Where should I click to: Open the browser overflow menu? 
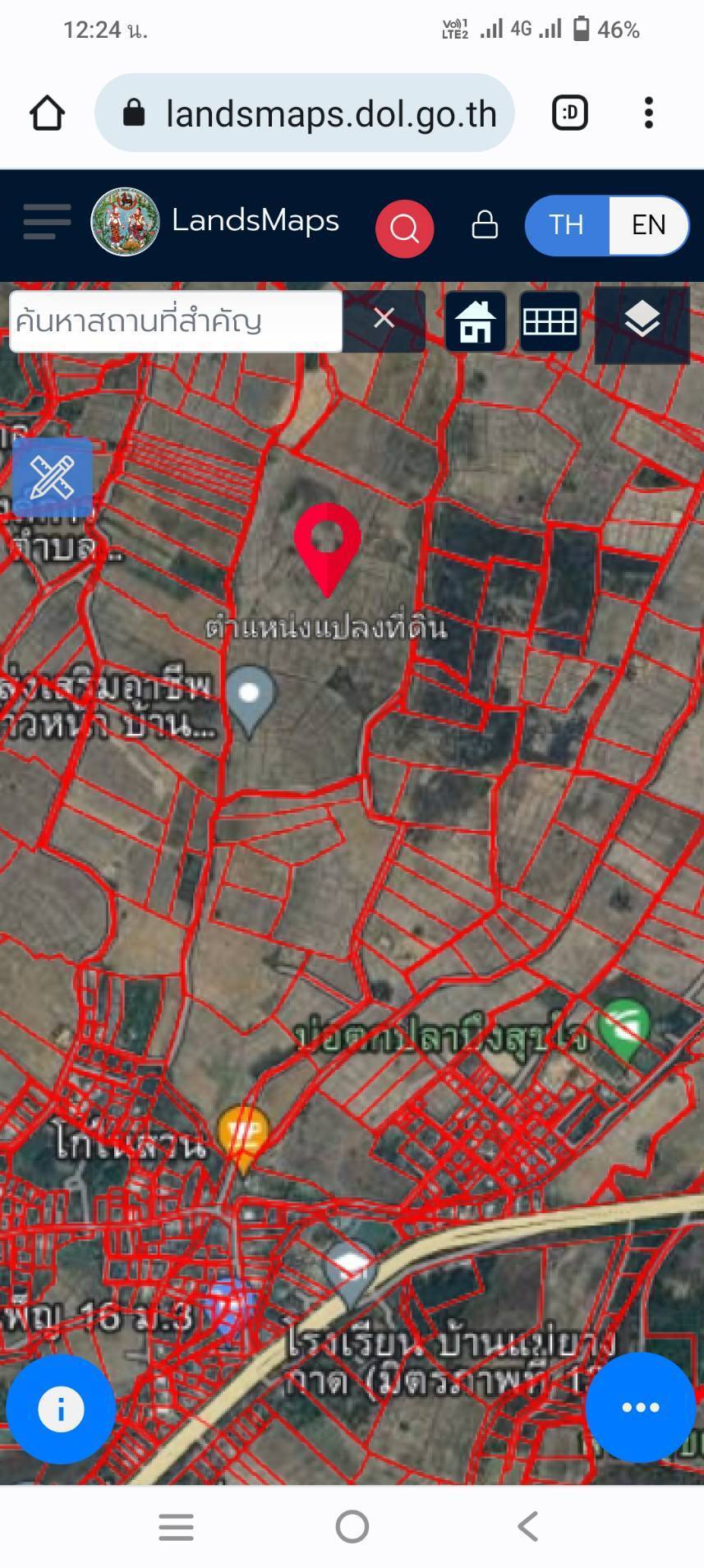point(649,113)
